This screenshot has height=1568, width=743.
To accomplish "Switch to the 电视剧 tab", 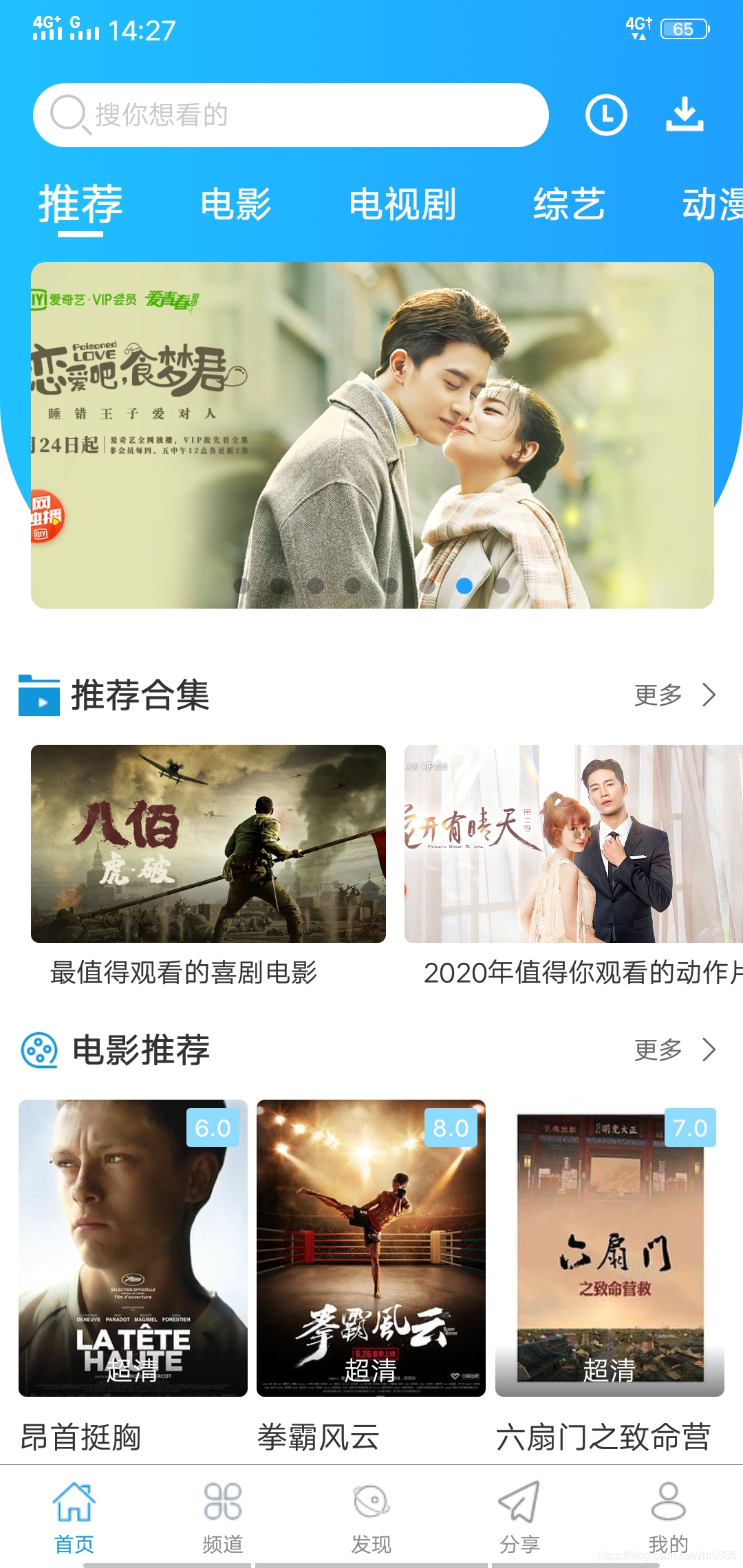I will [402, 204].
